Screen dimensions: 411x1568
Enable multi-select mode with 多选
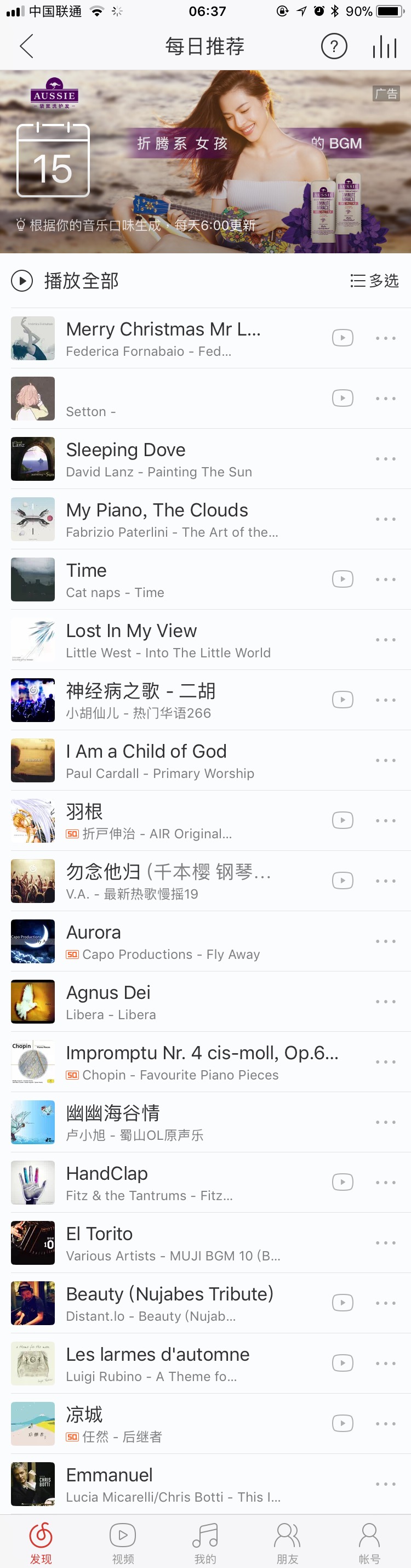click(374, 281)
